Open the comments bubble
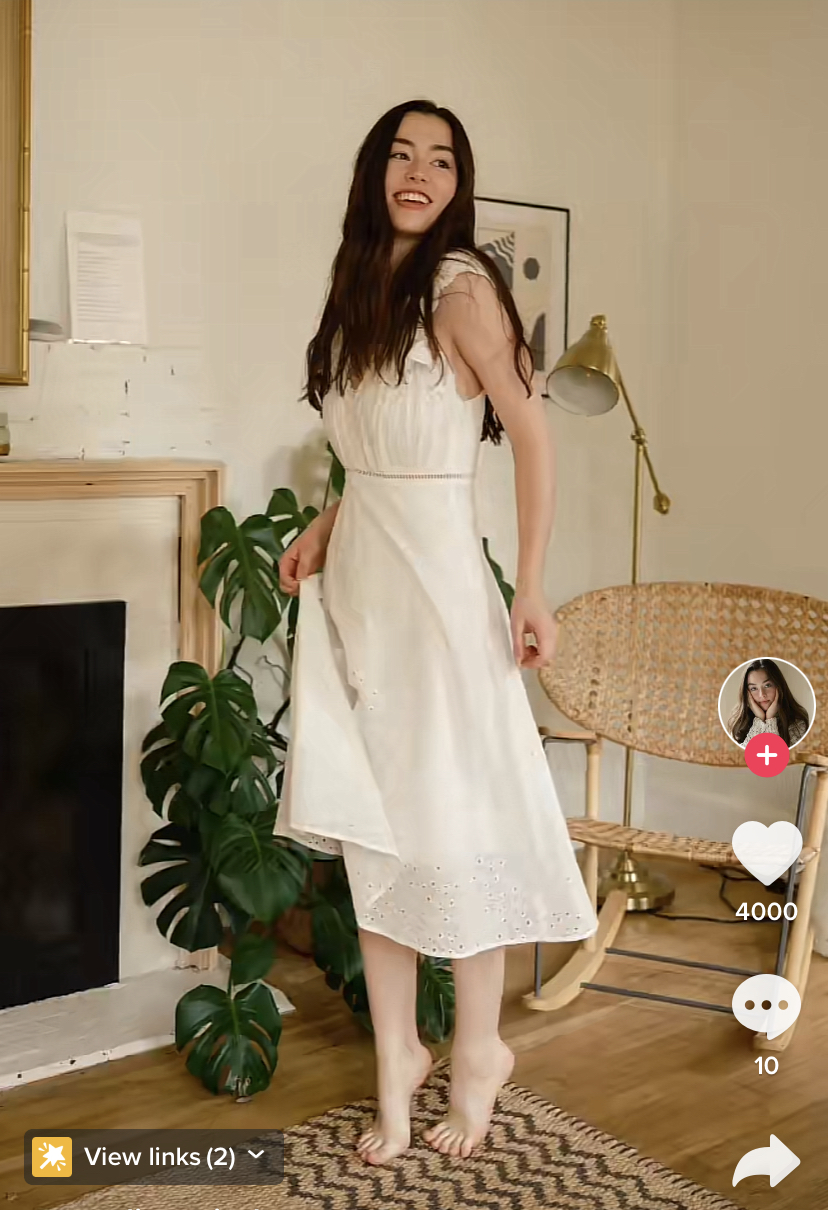This screenshot has width=828, height=1210. (767, 1006)
